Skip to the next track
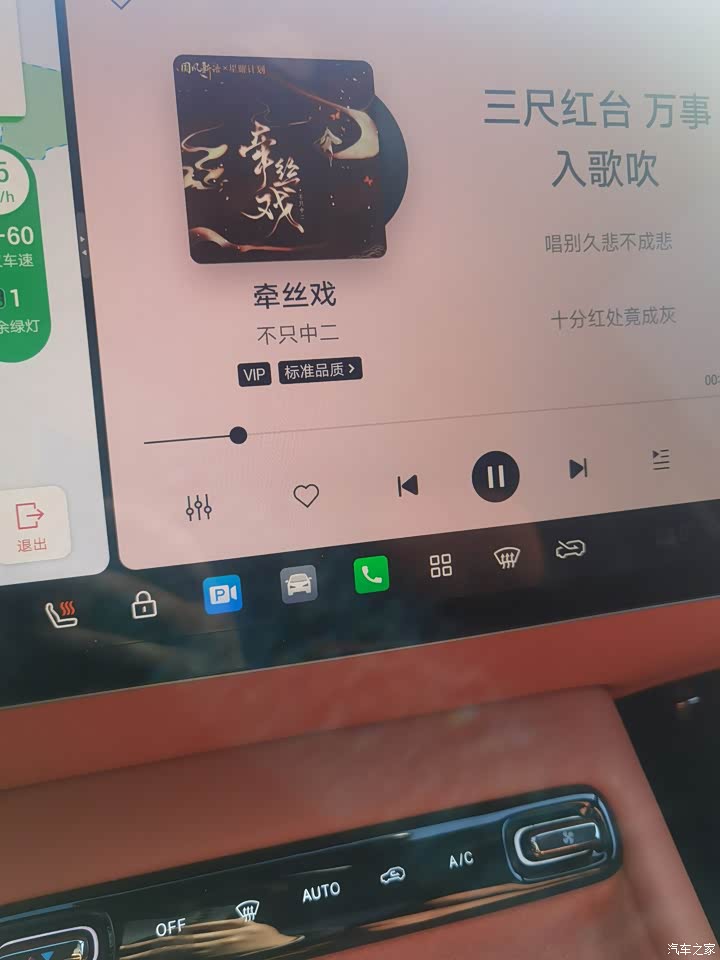The image size is (720, 960). click(x=578, y=468)
